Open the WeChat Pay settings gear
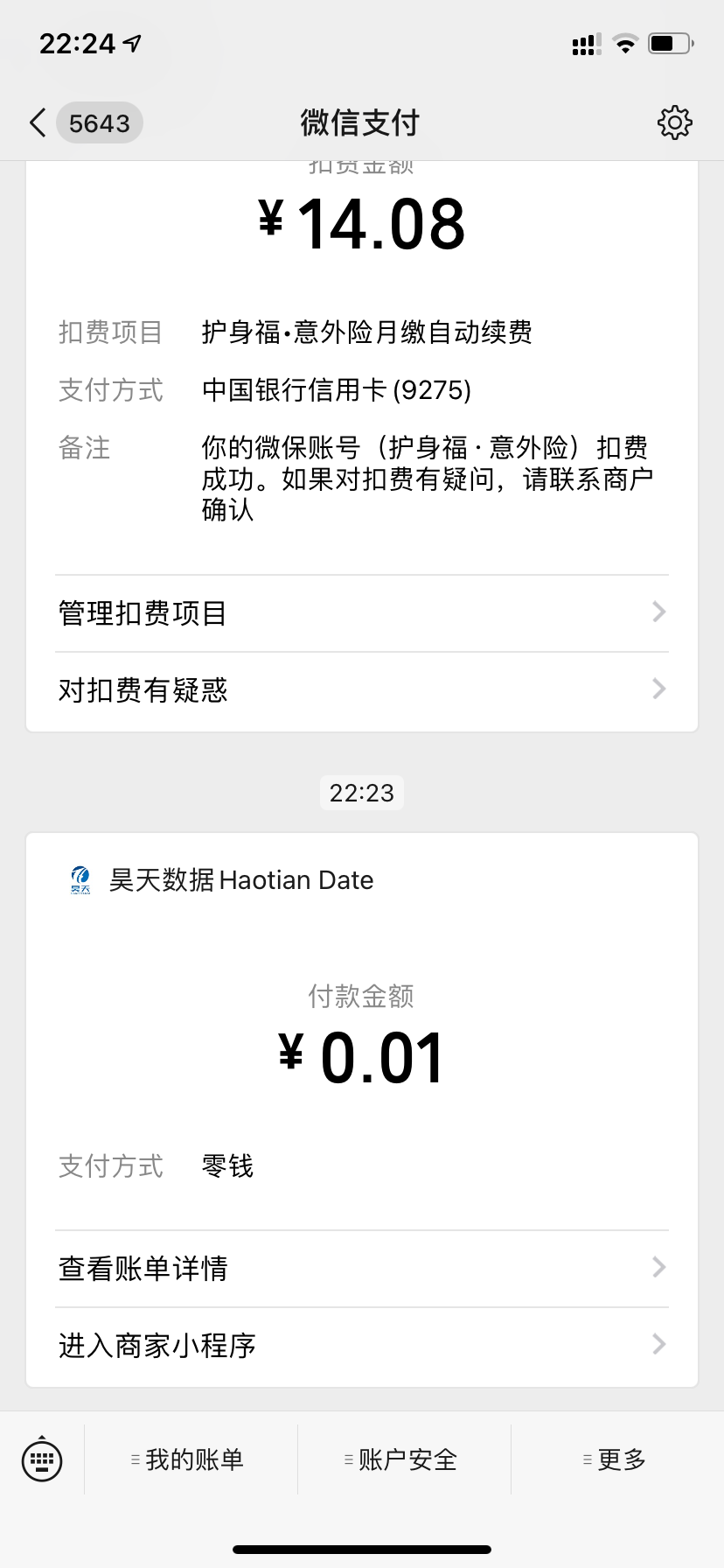724x1568 pixels. (674, 123)
